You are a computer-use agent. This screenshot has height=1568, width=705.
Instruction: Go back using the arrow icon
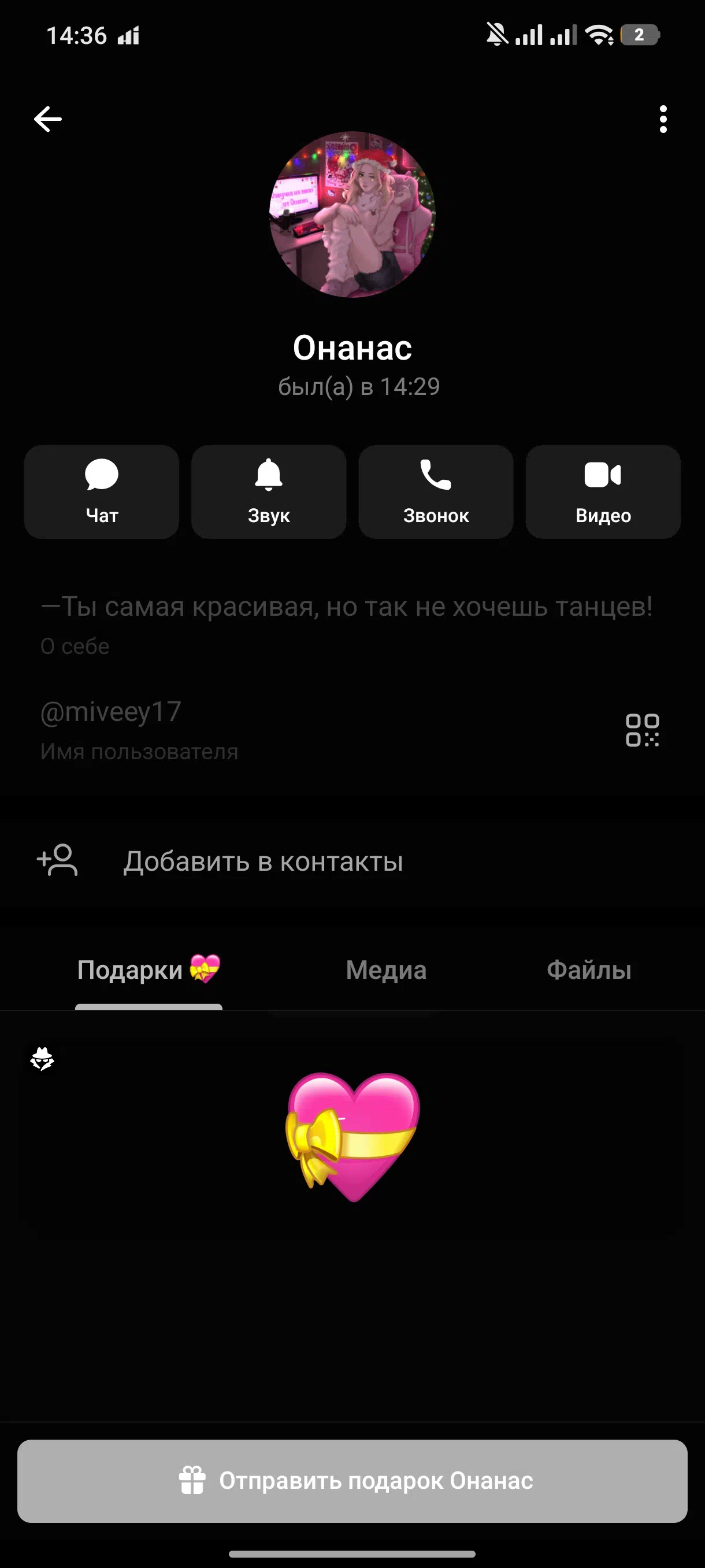47,119
